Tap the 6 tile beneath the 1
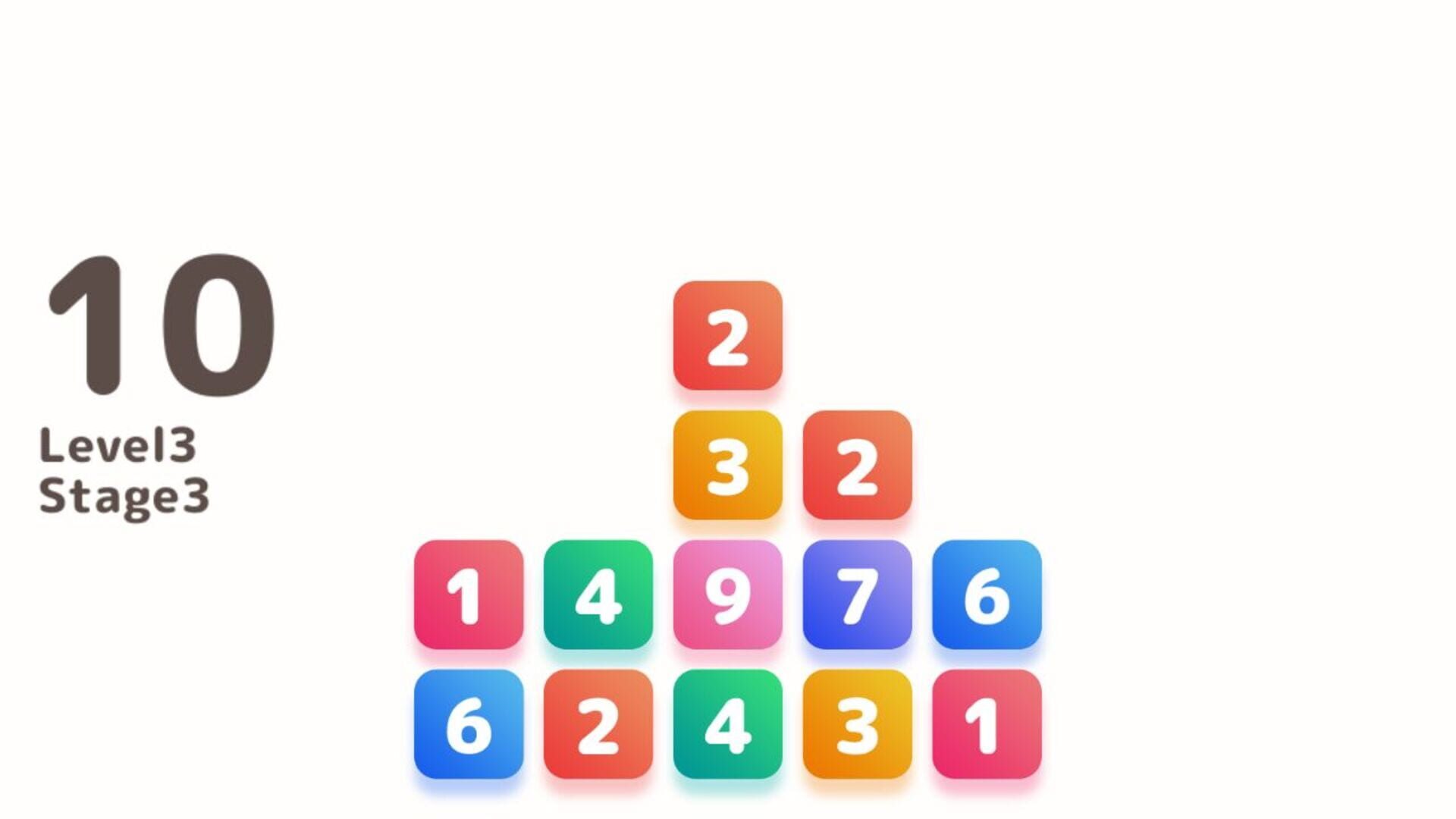1456x819 pixels. 469,724
